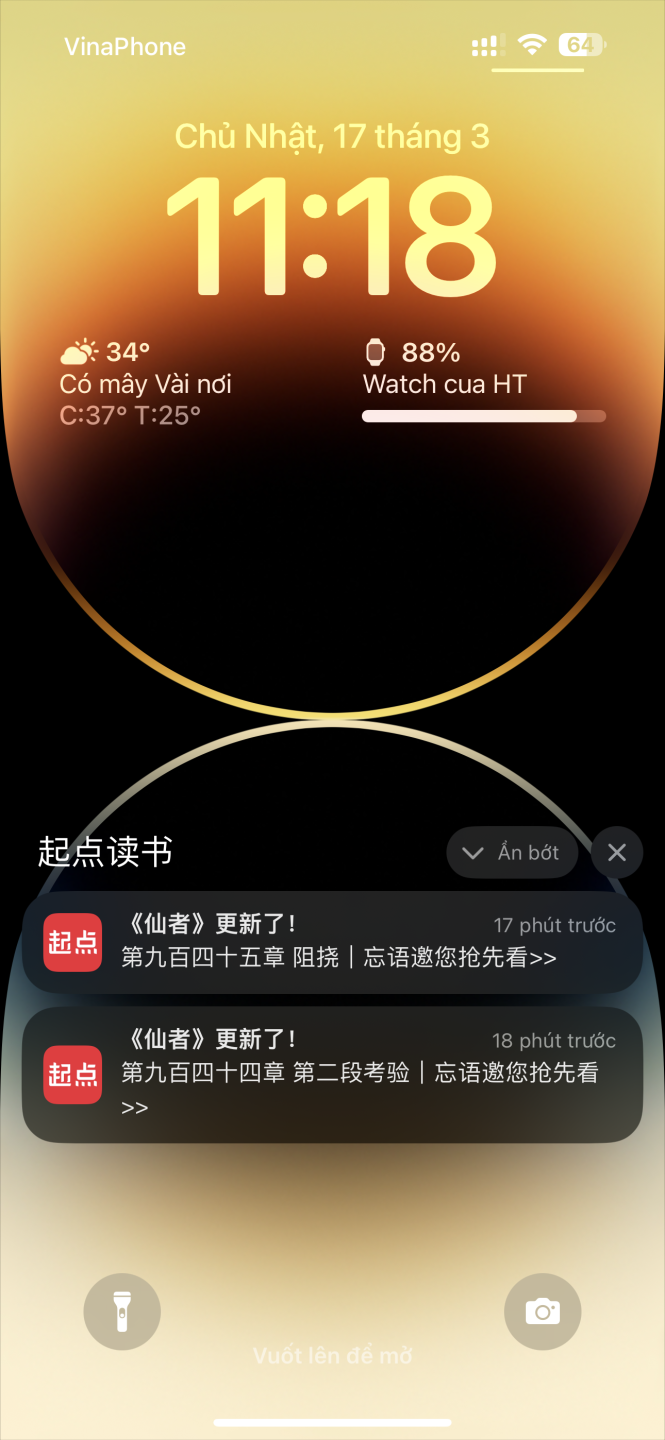Open the Watch cua HT battery widget
665x1440 pixels.
tap(484, 384)
